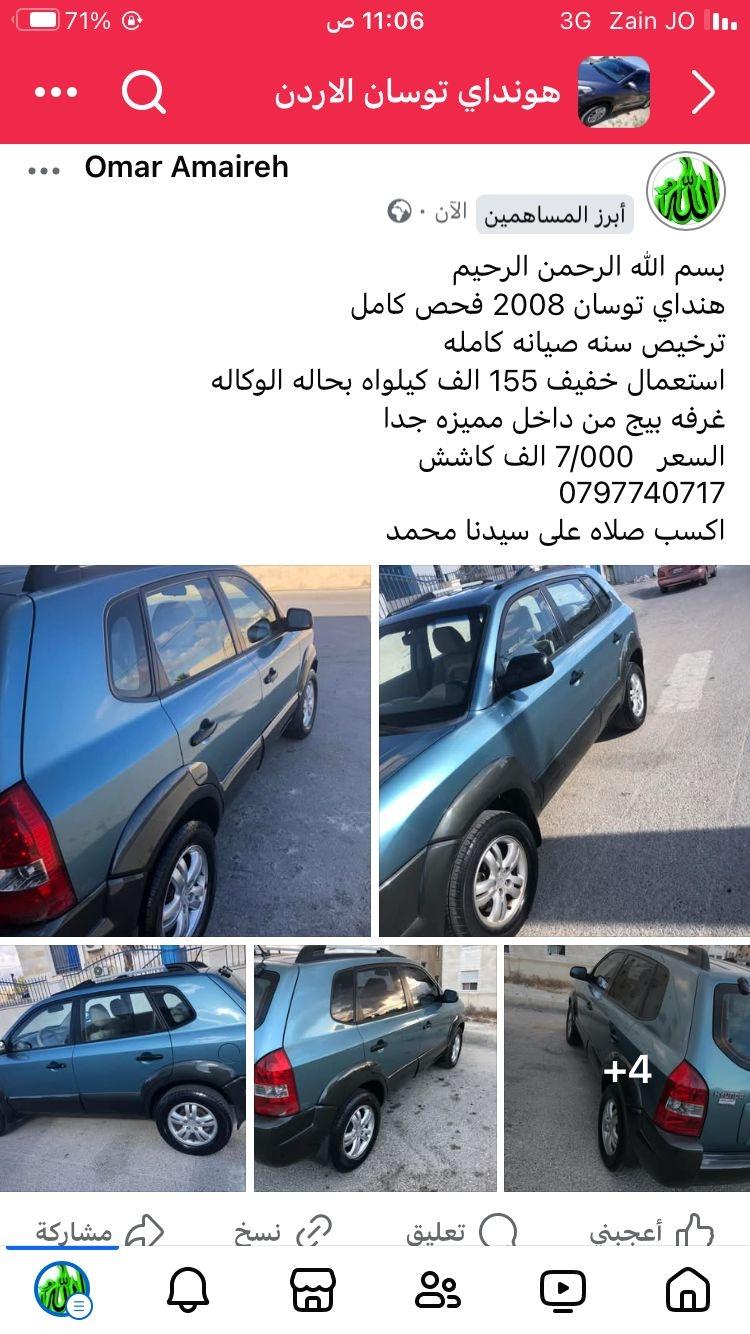The width and height of the screenshot is (750, 1334).
Task: Open Omar Amaireh's profile picture
Action: (685, 191)
